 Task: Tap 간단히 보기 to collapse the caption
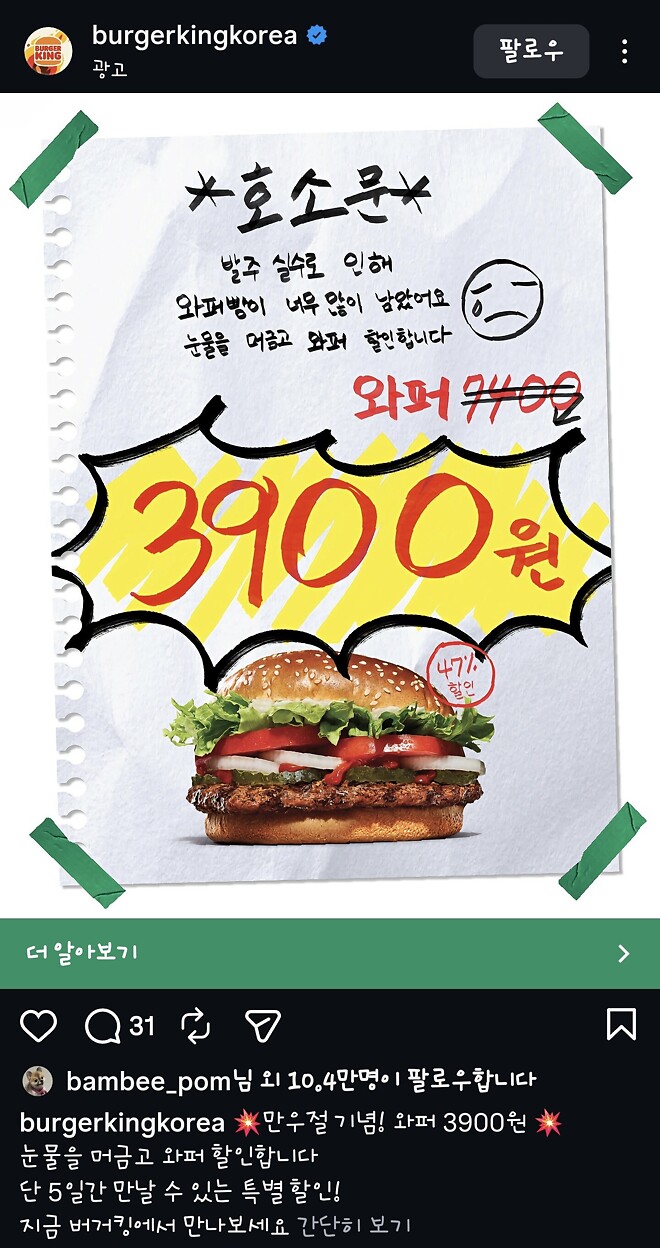point(354,1225)
